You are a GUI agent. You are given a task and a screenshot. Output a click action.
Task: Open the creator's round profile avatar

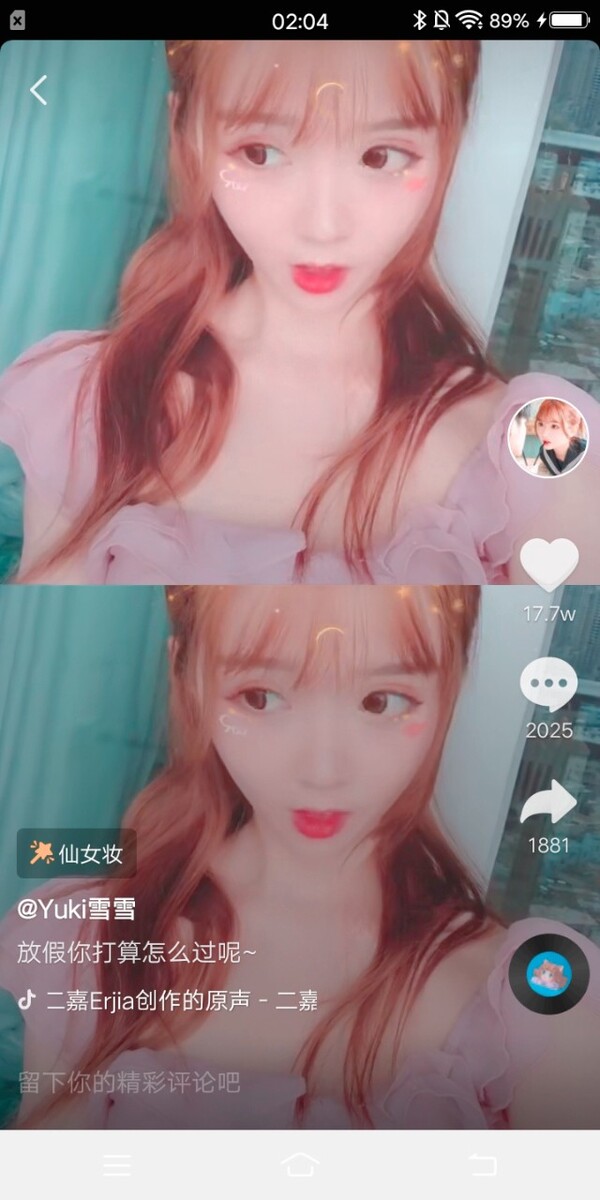pos(548,437)
